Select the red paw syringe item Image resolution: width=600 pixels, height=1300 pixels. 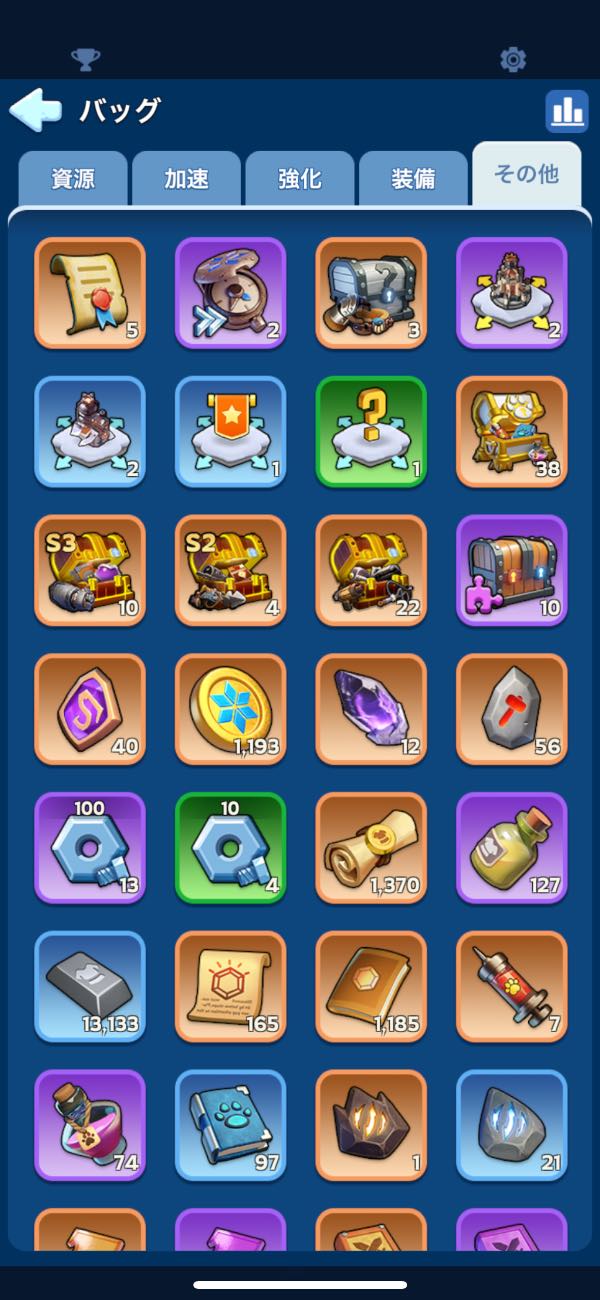[x=511, y=987]
